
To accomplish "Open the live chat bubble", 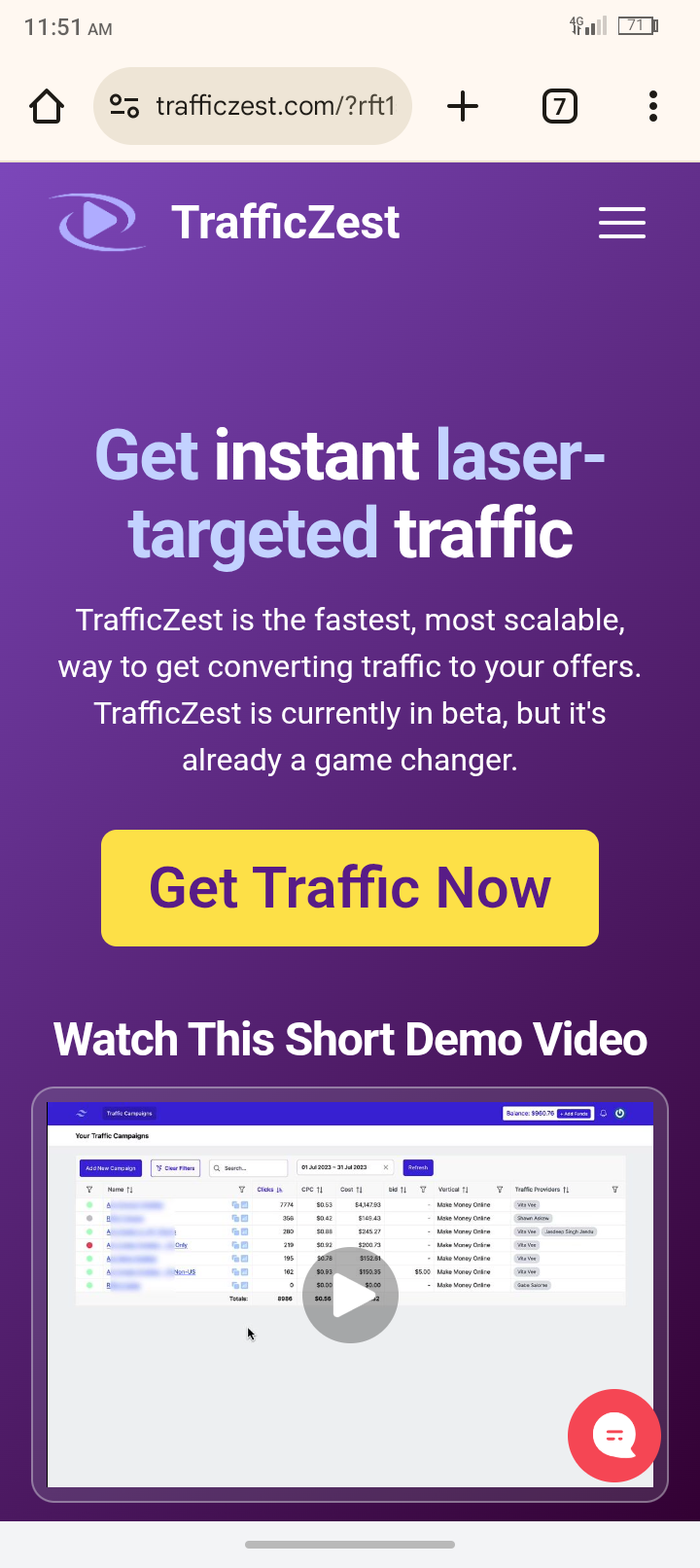I will 614,1436.
